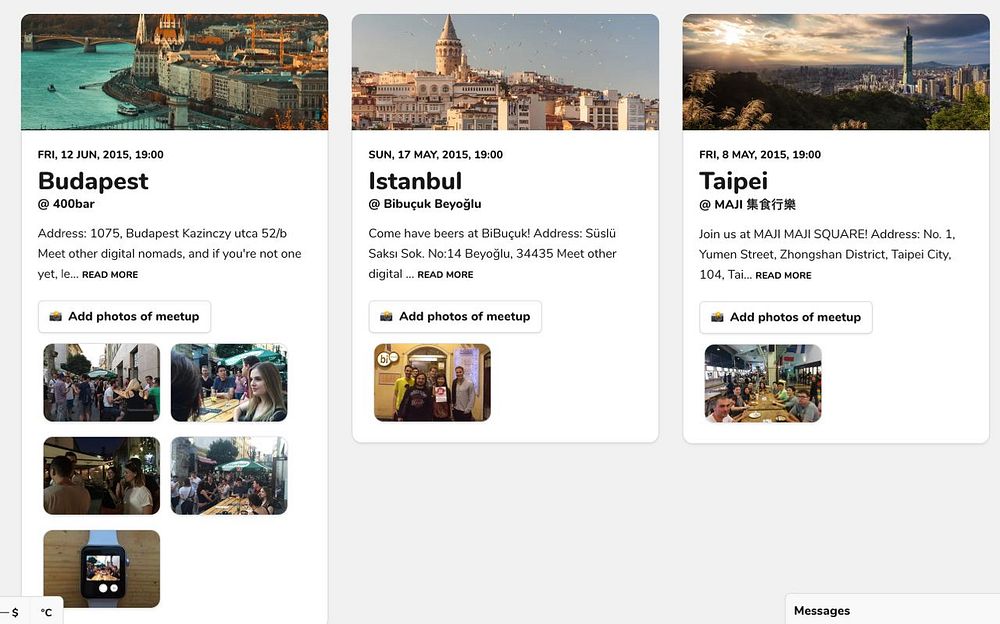View the Istanbul meetup group photo
Image resolution: width=1000 pixels, height=624 pixels.
pos(432,382)
